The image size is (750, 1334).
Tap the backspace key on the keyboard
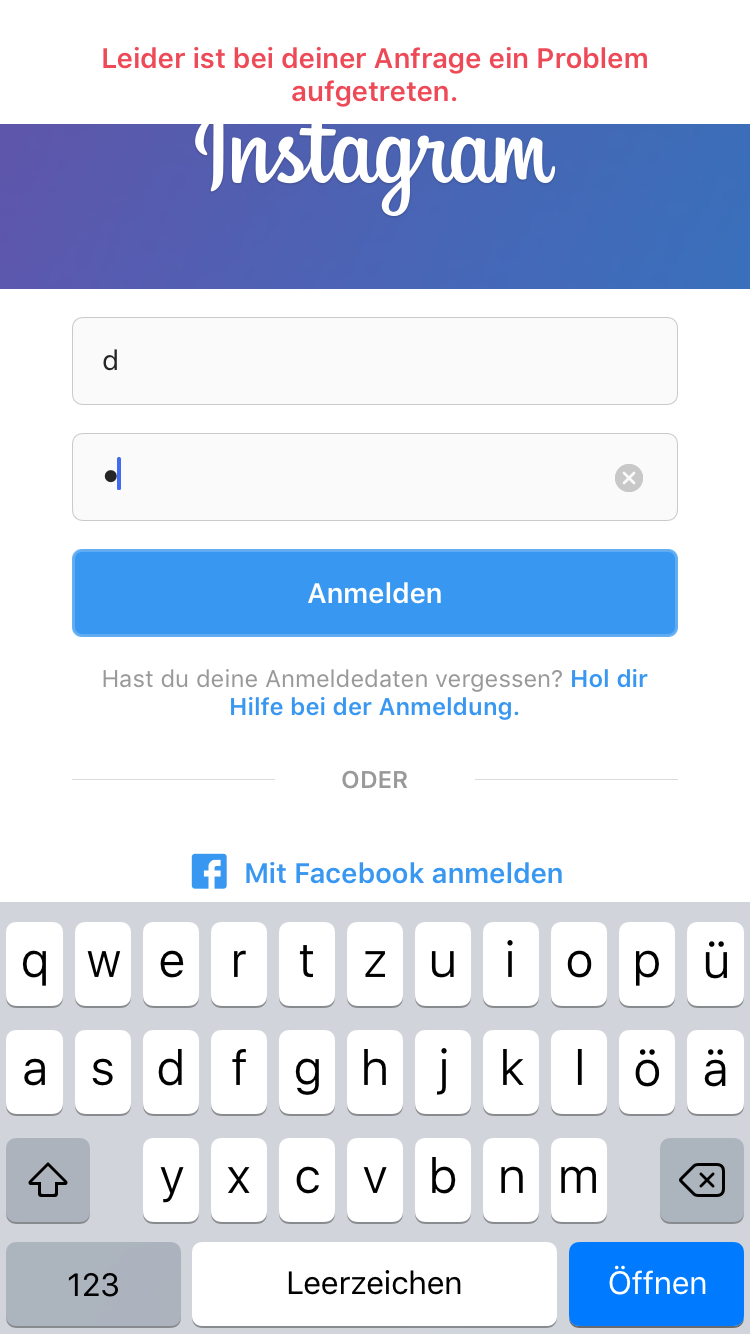coord(702,1181)
